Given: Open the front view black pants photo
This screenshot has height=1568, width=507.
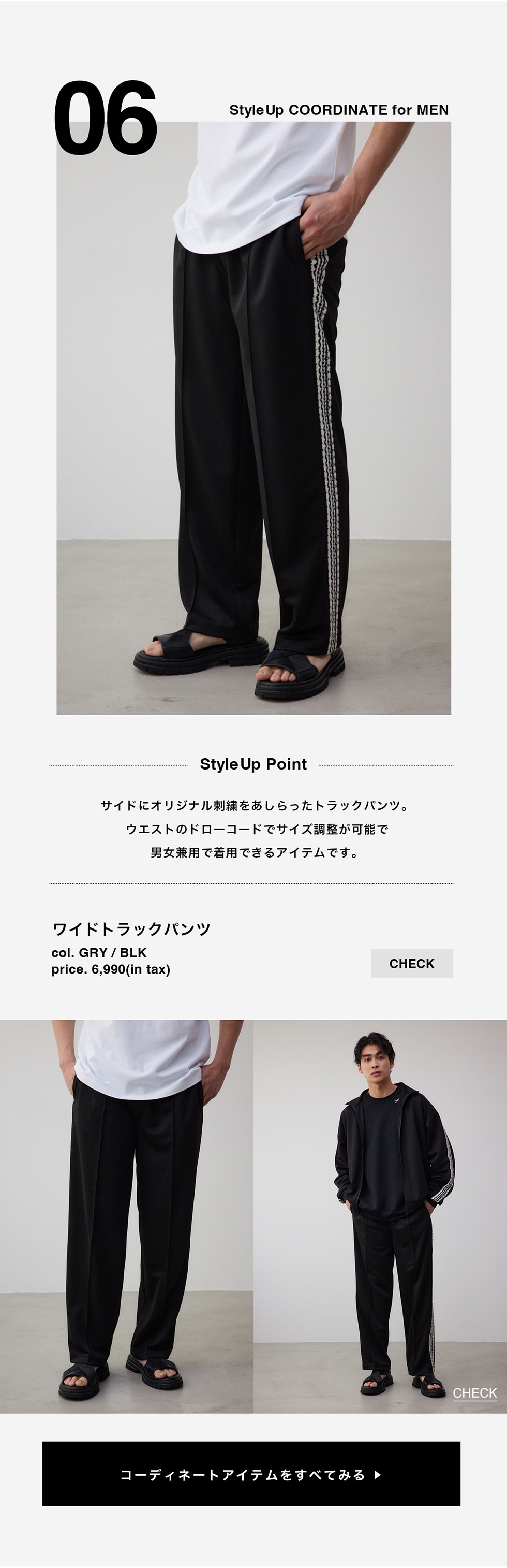Looking at the screenshot, I should (126, 1216).
